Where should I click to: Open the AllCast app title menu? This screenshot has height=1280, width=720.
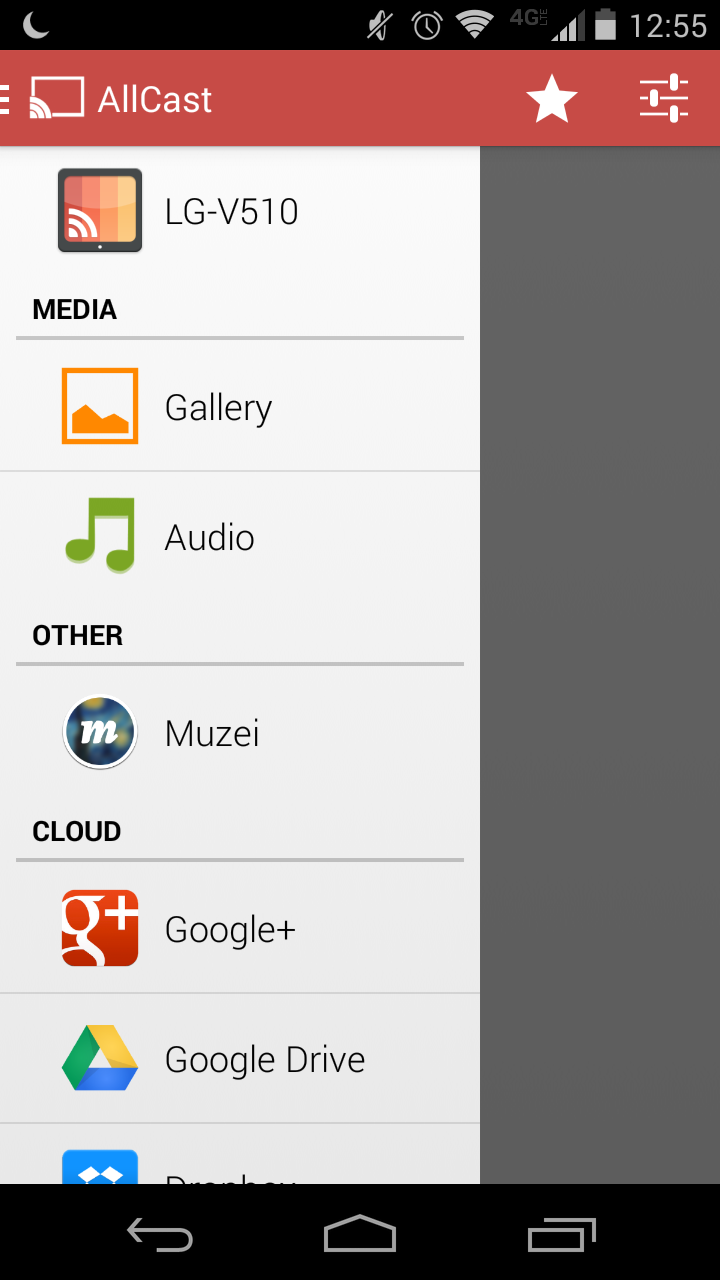tap(155, 97)
